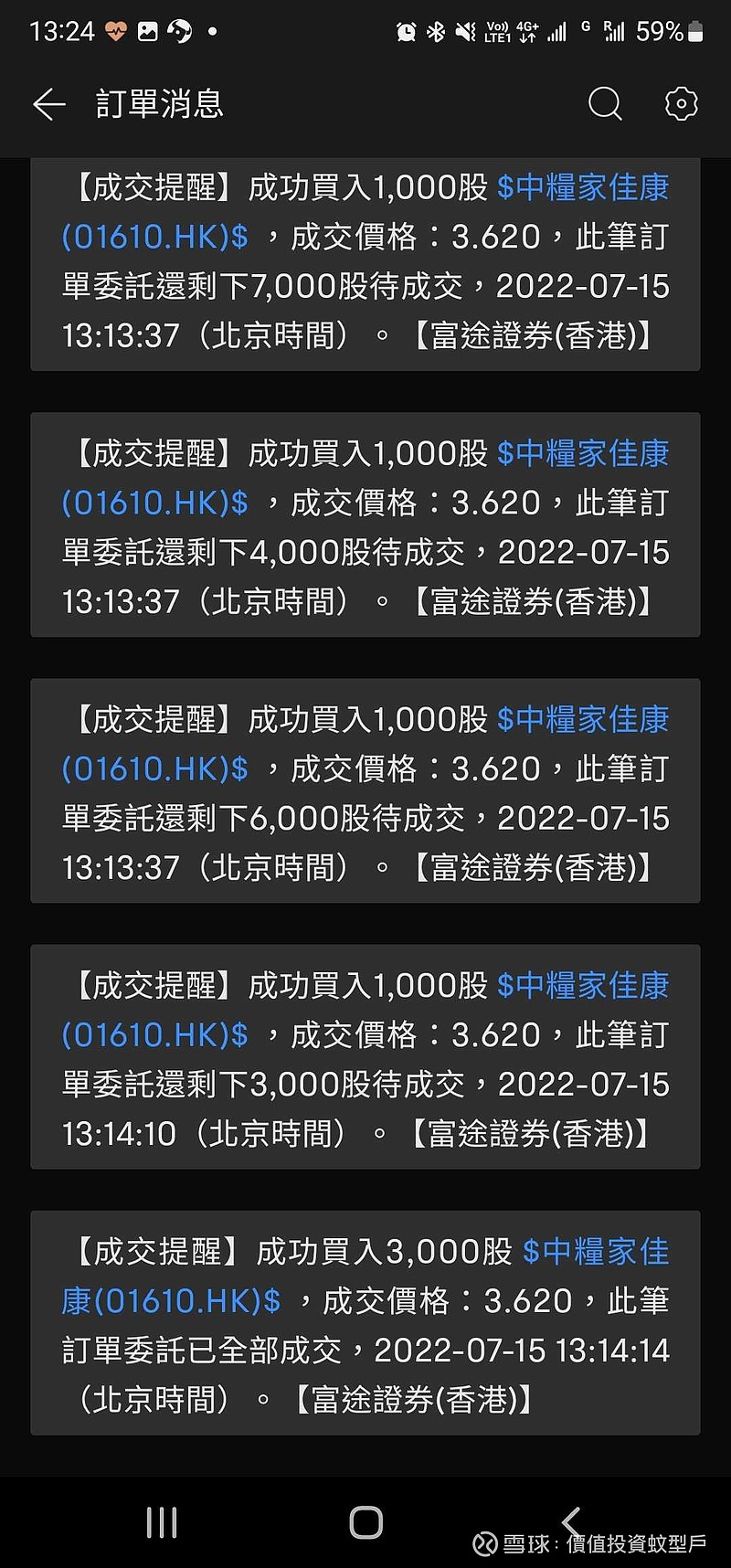Open message settings gear
This screenshot has height=1568, width=731.
click(x=681, y=104)
